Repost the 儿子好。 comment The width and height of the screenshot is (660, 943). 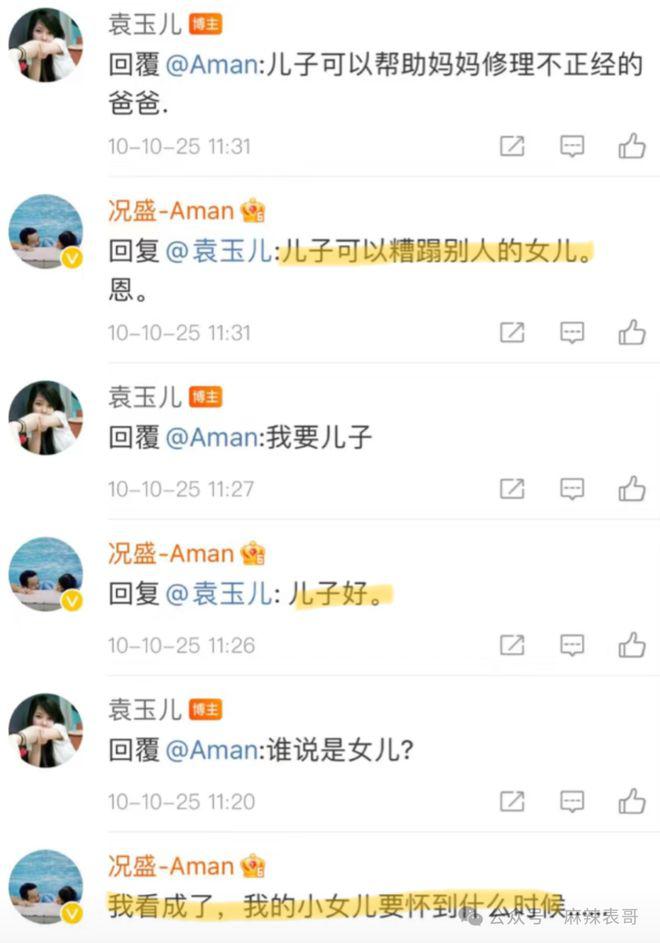click(512, 645)
